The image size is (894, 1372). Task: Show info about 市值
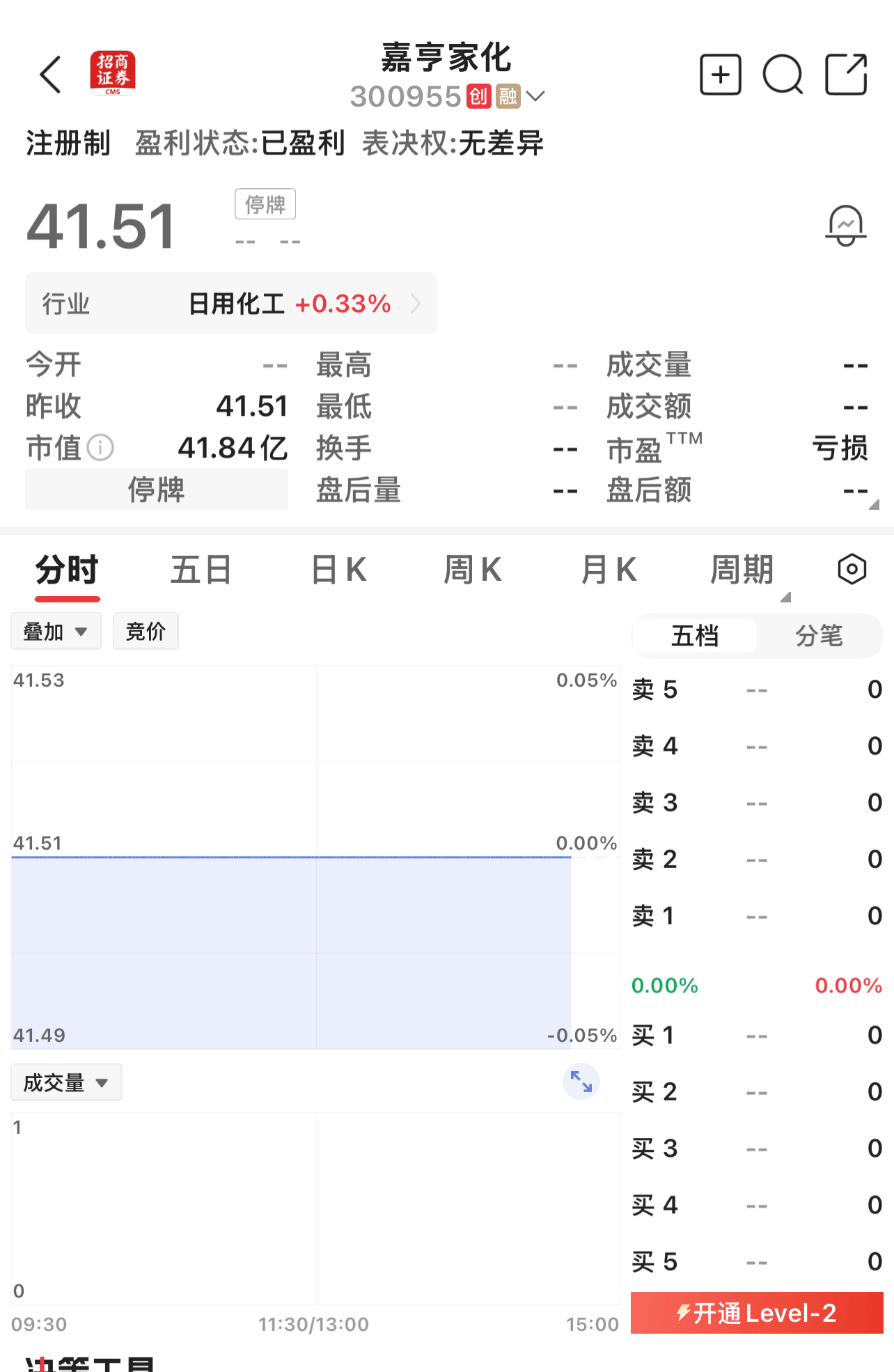pyautogui.click(x=101, y=448)
